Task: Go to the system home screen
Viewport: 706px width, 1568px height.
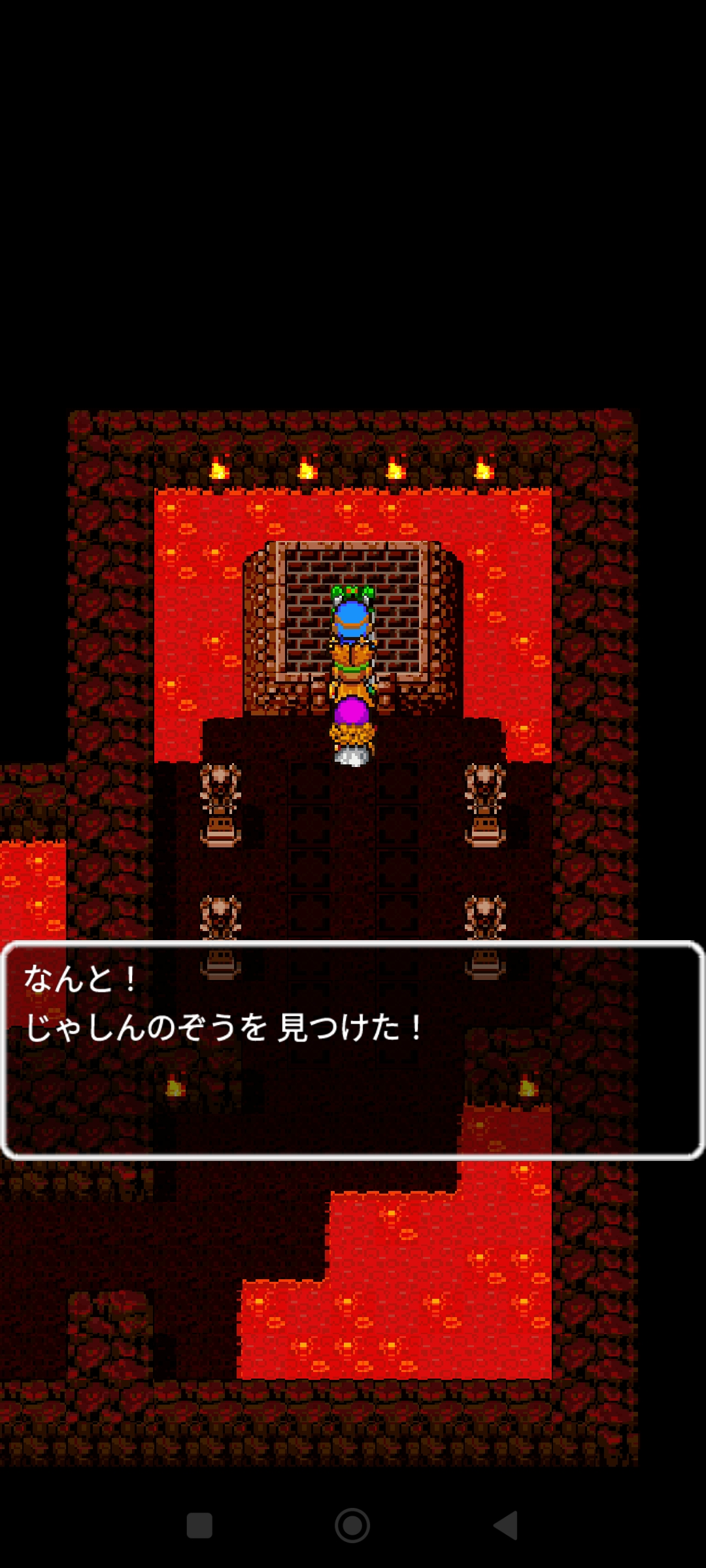Action: click(x=352, y=1526)
